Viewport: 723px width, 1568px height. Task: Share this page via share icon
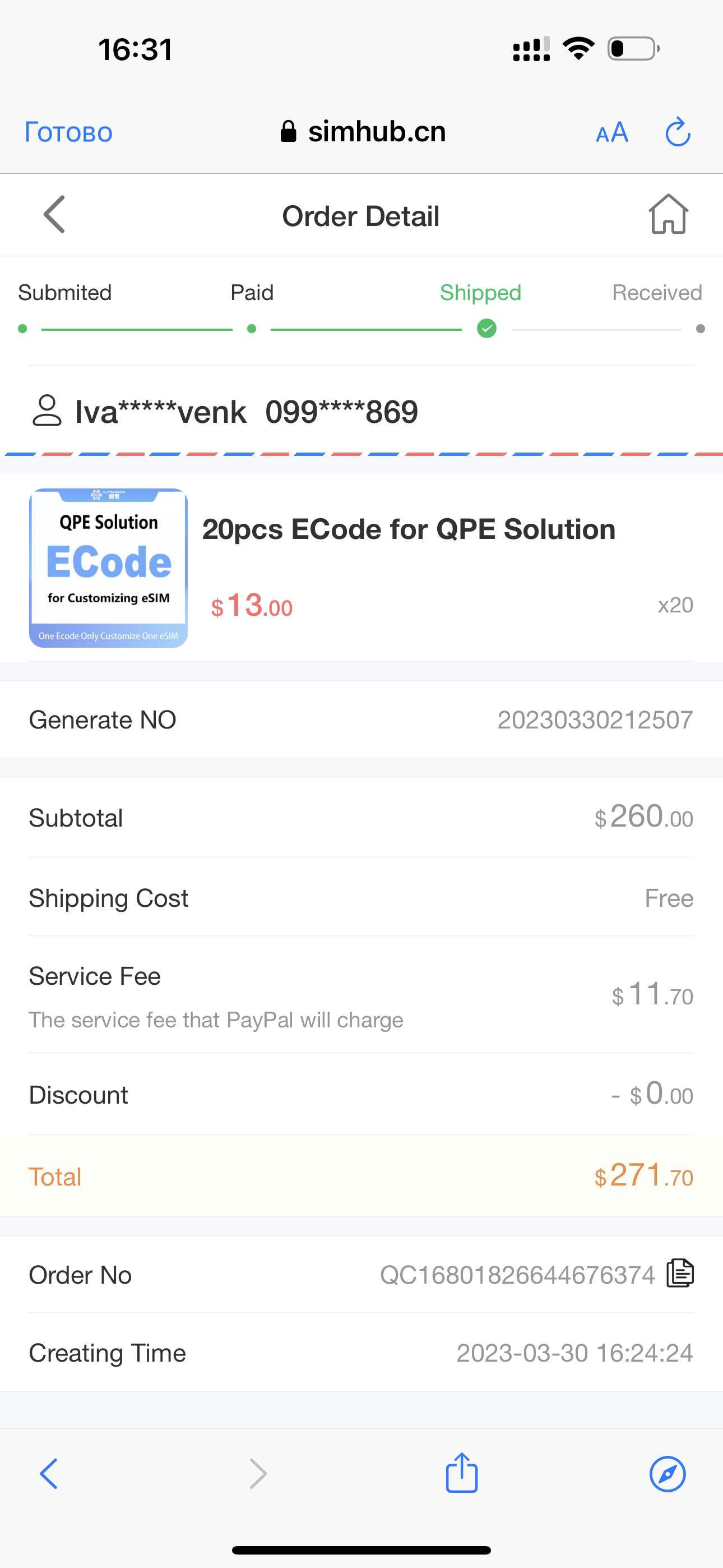click(462, 1473)
